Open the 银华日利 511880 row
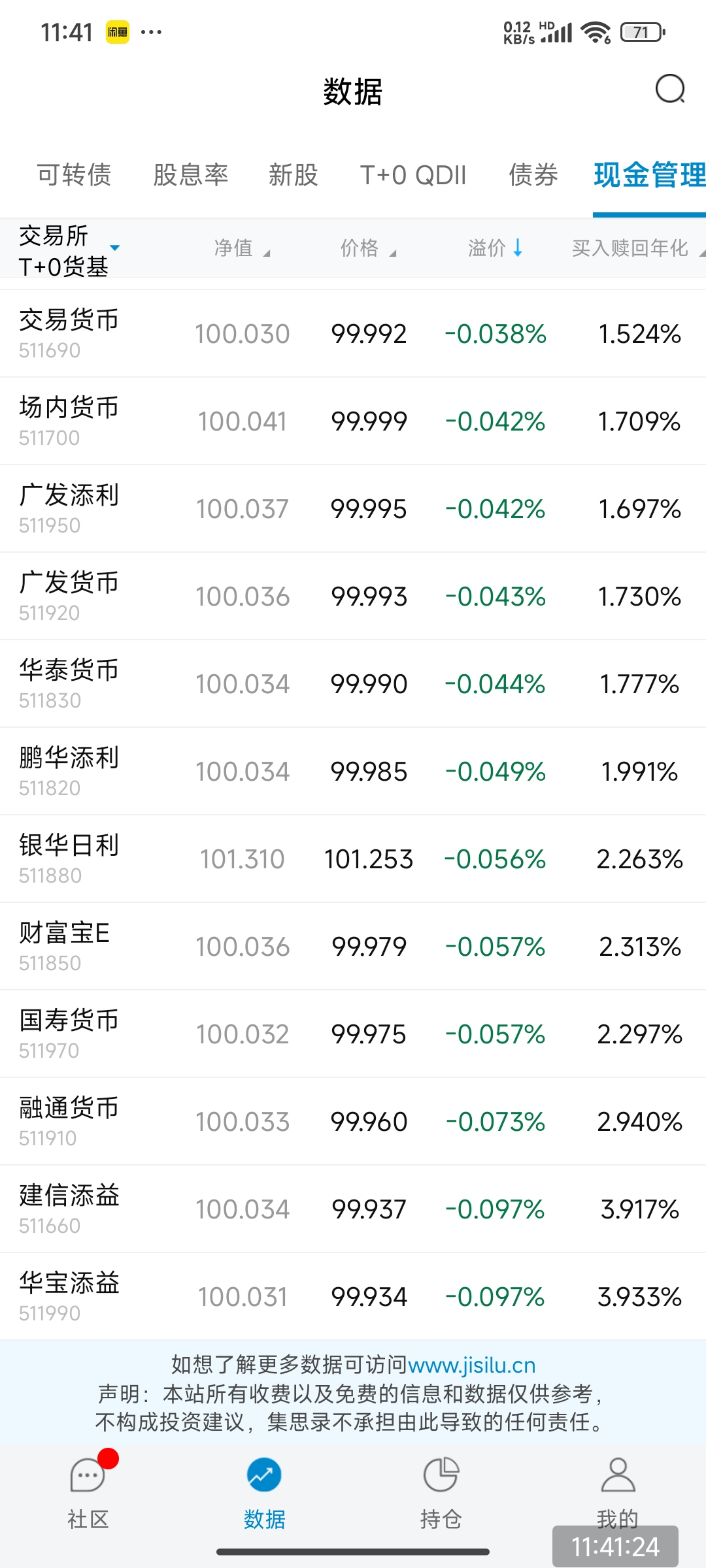The width and height of the screenshot is (706, 1568). point(353,858)
